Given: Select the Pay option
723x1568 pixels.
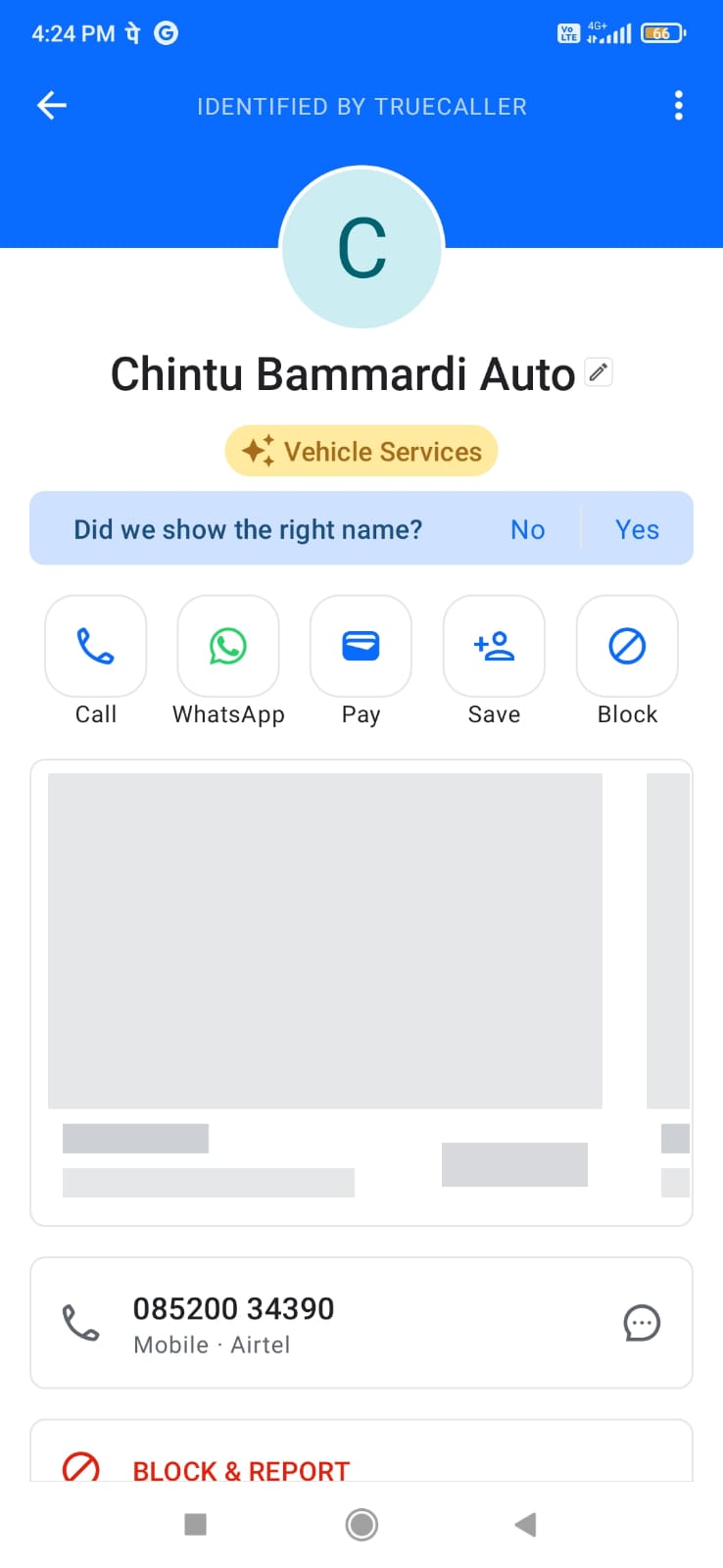Looking at the screenshot, I should pyautogui.click(x=361, y=647).
